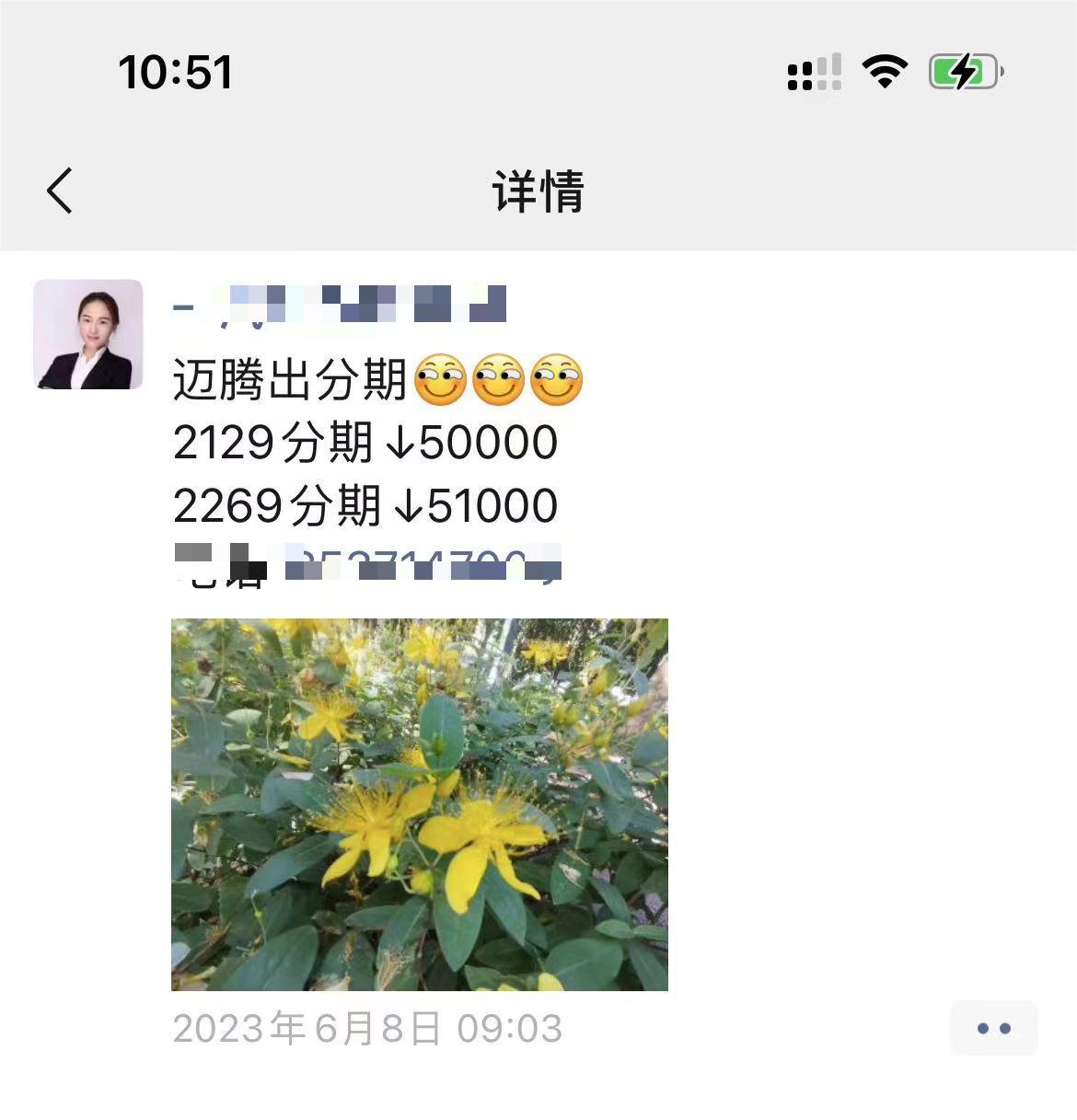Tap the 10:51 clock in the status bar
The height and width of the screenshot is (1120, 1077).
(175, 72)
